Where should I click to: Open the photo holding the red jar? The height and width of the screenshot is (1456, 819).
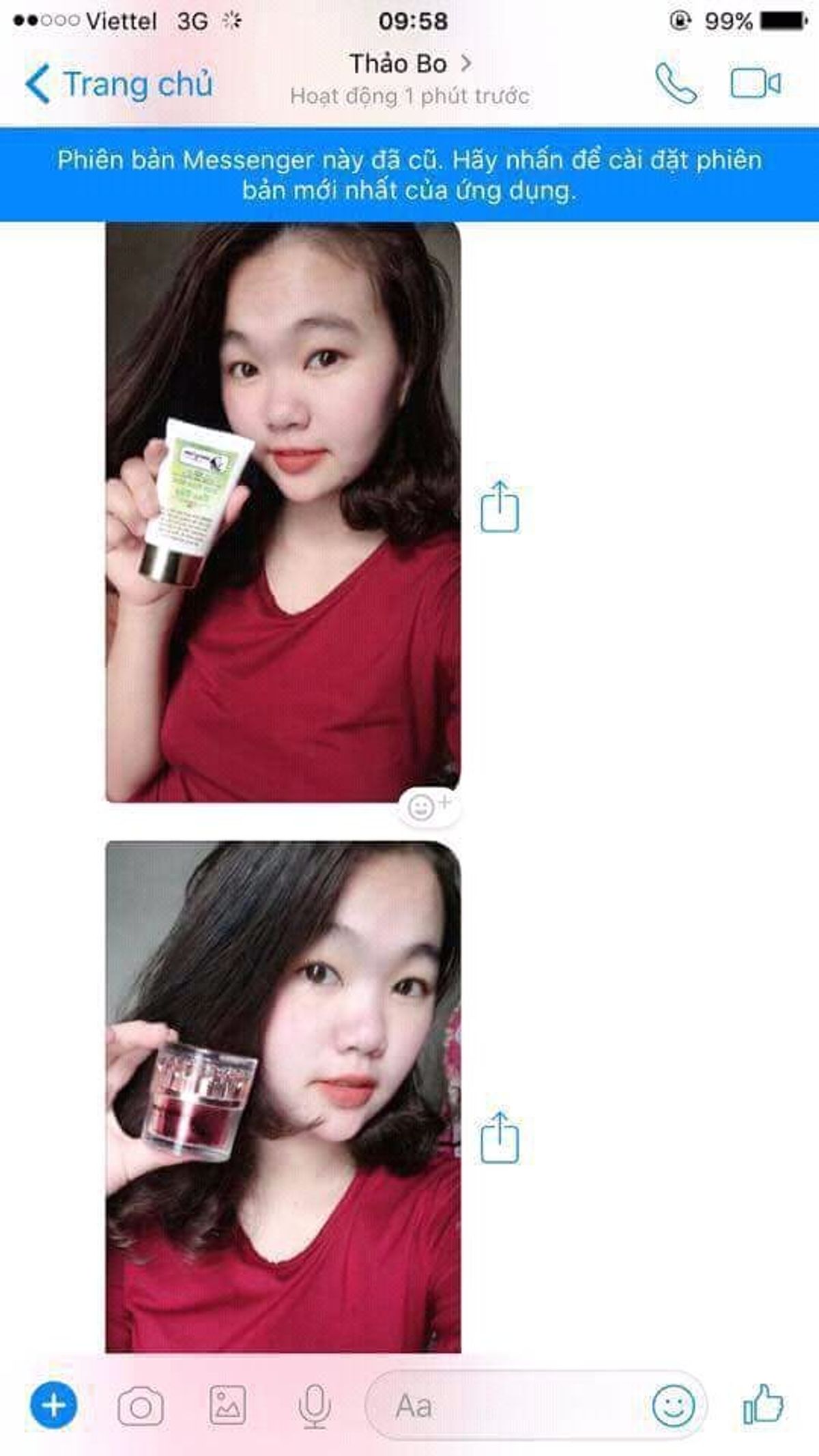point(283,1096)
